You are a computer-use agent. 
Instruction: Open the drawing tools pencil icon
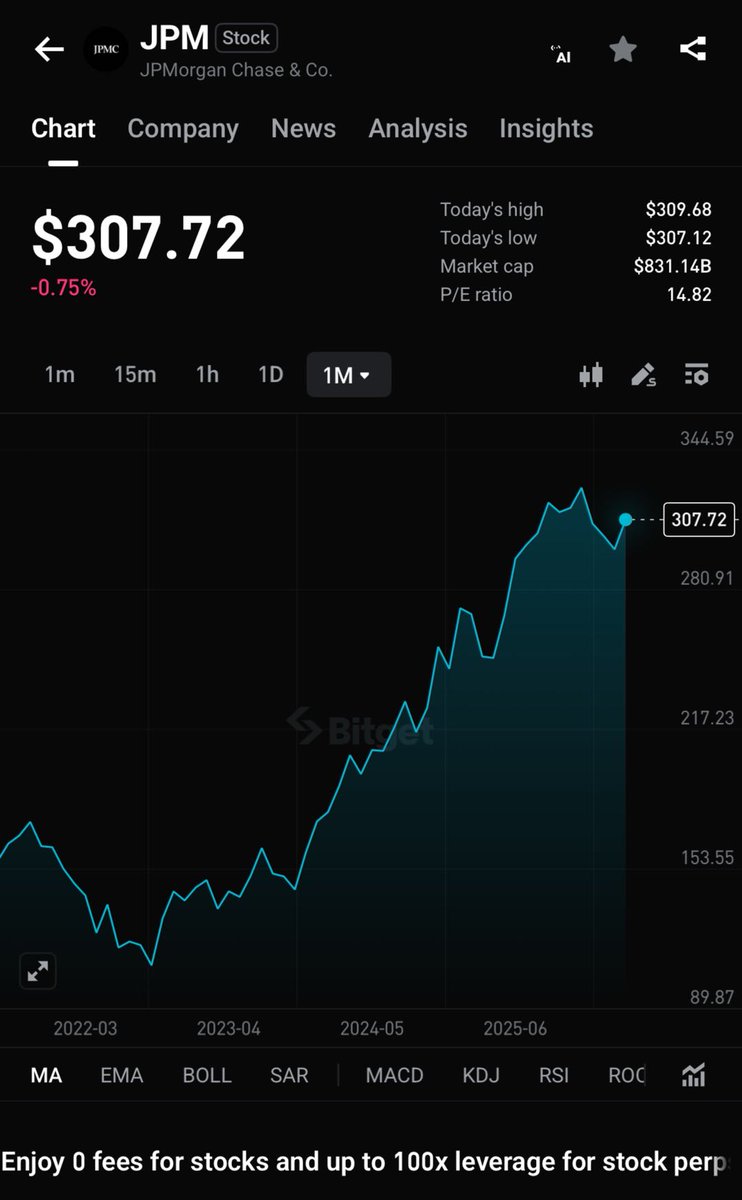pyautogui.click(x=643, y=375)
